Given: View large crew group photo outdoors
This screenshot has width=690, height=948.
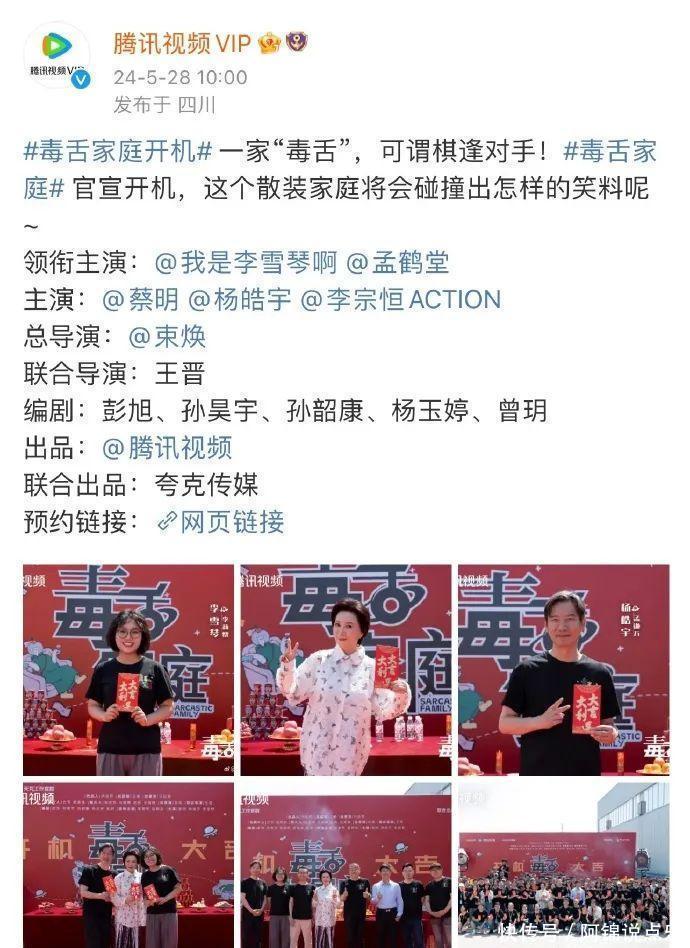Looking at the screenshot, I should coord(563,865).
